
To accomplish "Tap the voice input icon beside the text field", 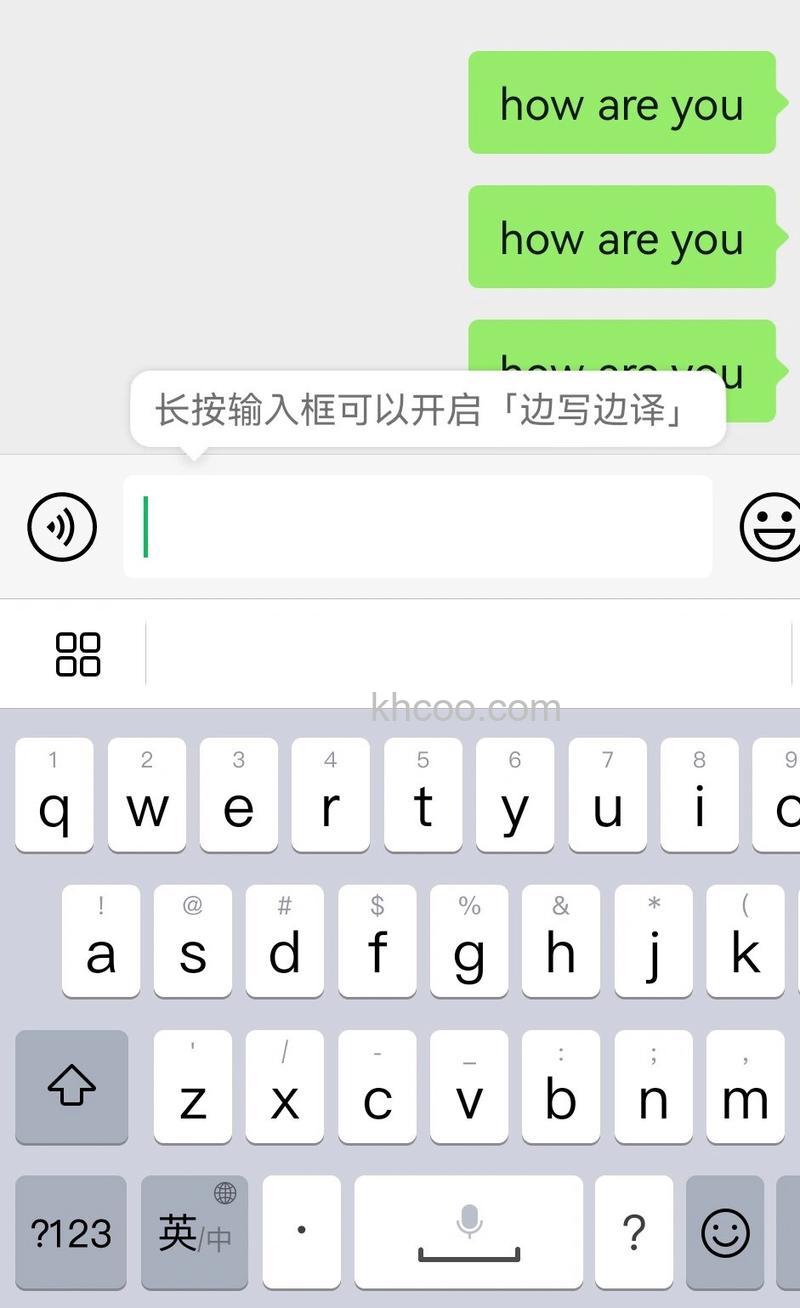I will (x=61, y=527).
